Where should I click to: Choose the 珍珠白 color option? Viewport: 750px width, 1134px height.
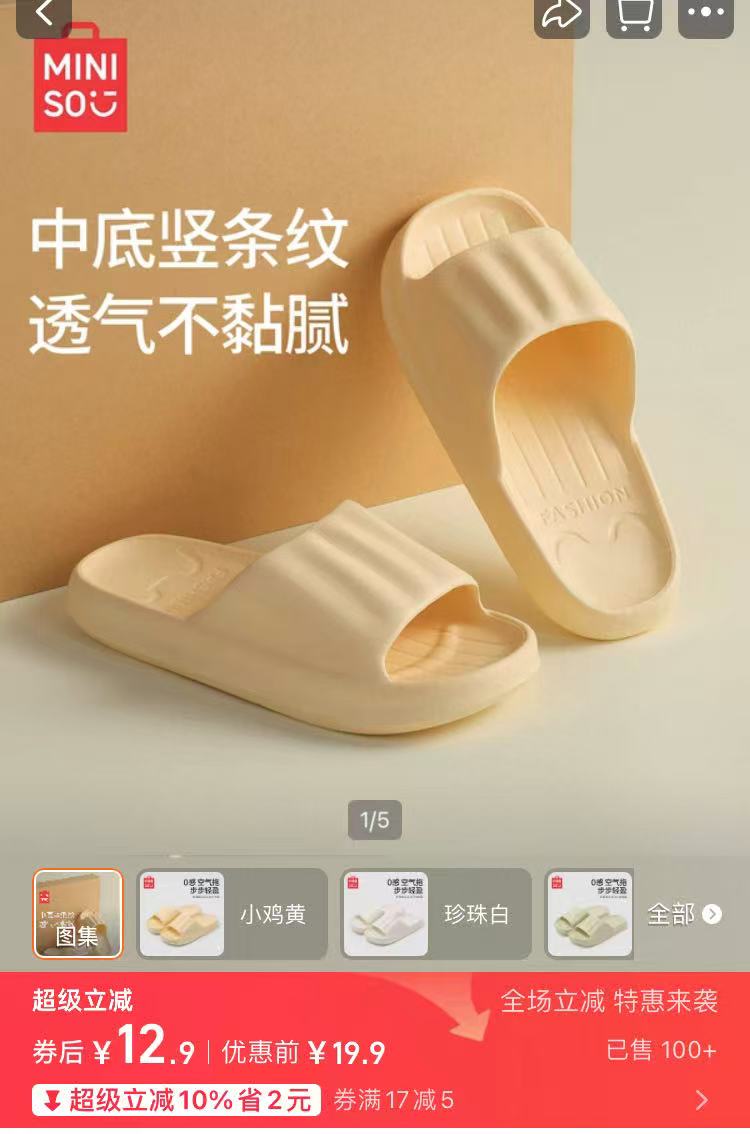(x=436, y=914)
